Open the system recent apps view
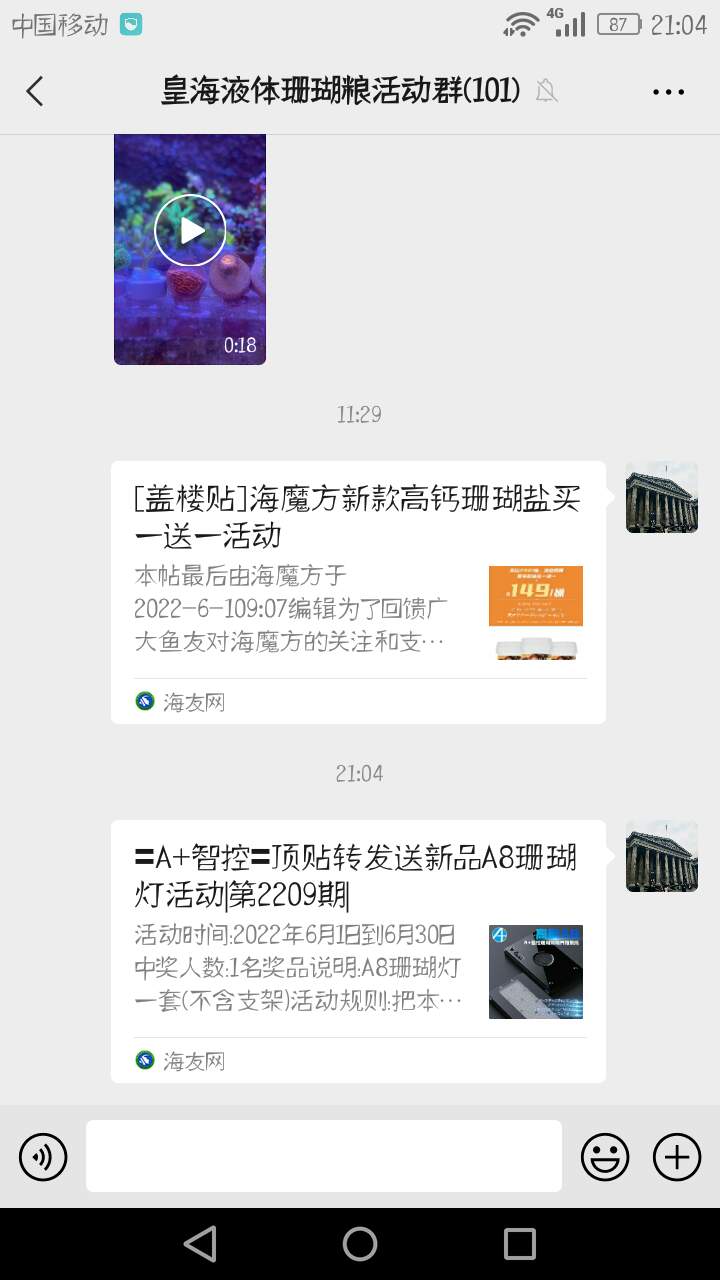720x1280 pixels. click(520, 1244)
